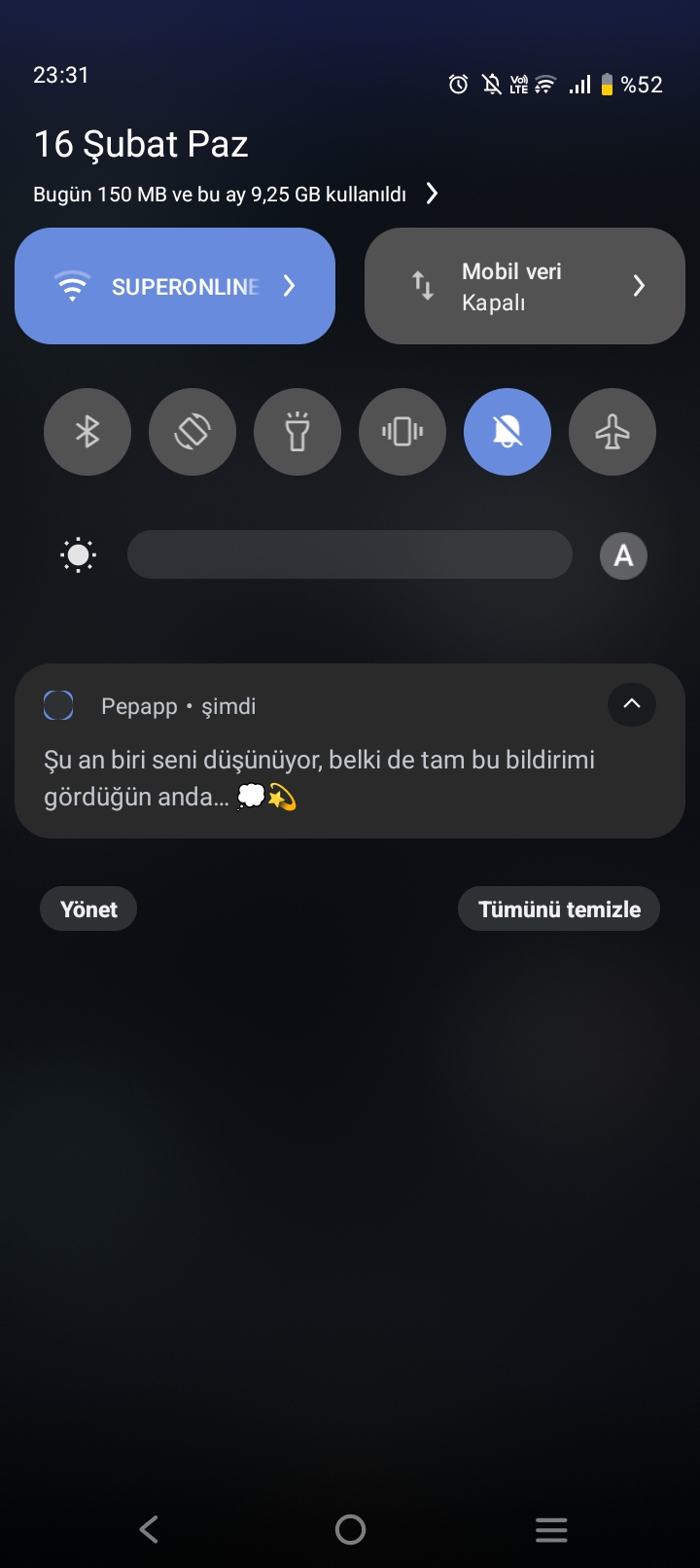The width and height of the screenshot is (700, 1568).
Task: Collapse the Pepapp notification
Action: 632,704
